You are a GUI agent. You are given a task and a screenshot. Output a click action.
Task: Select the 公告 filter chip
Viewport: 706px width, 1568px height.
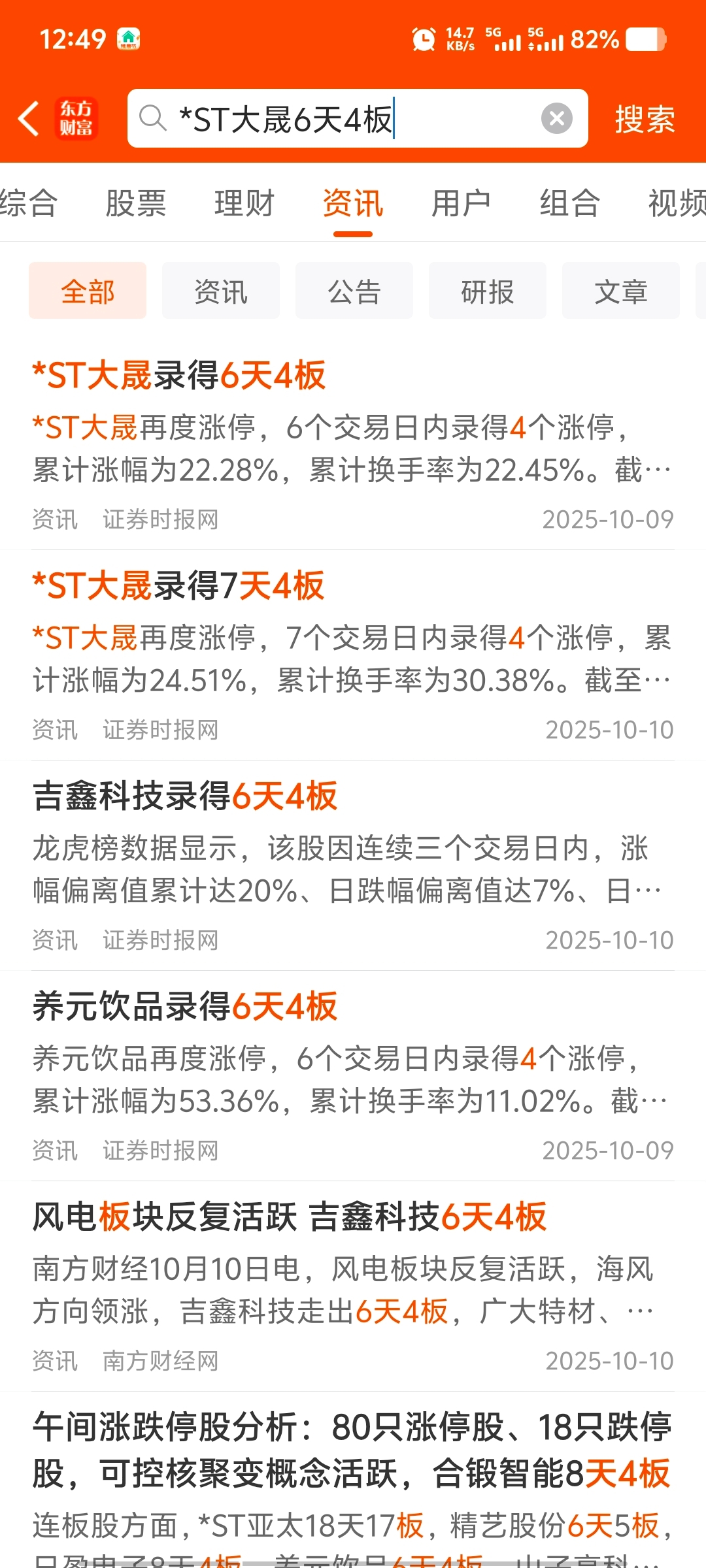coord(354,291)
